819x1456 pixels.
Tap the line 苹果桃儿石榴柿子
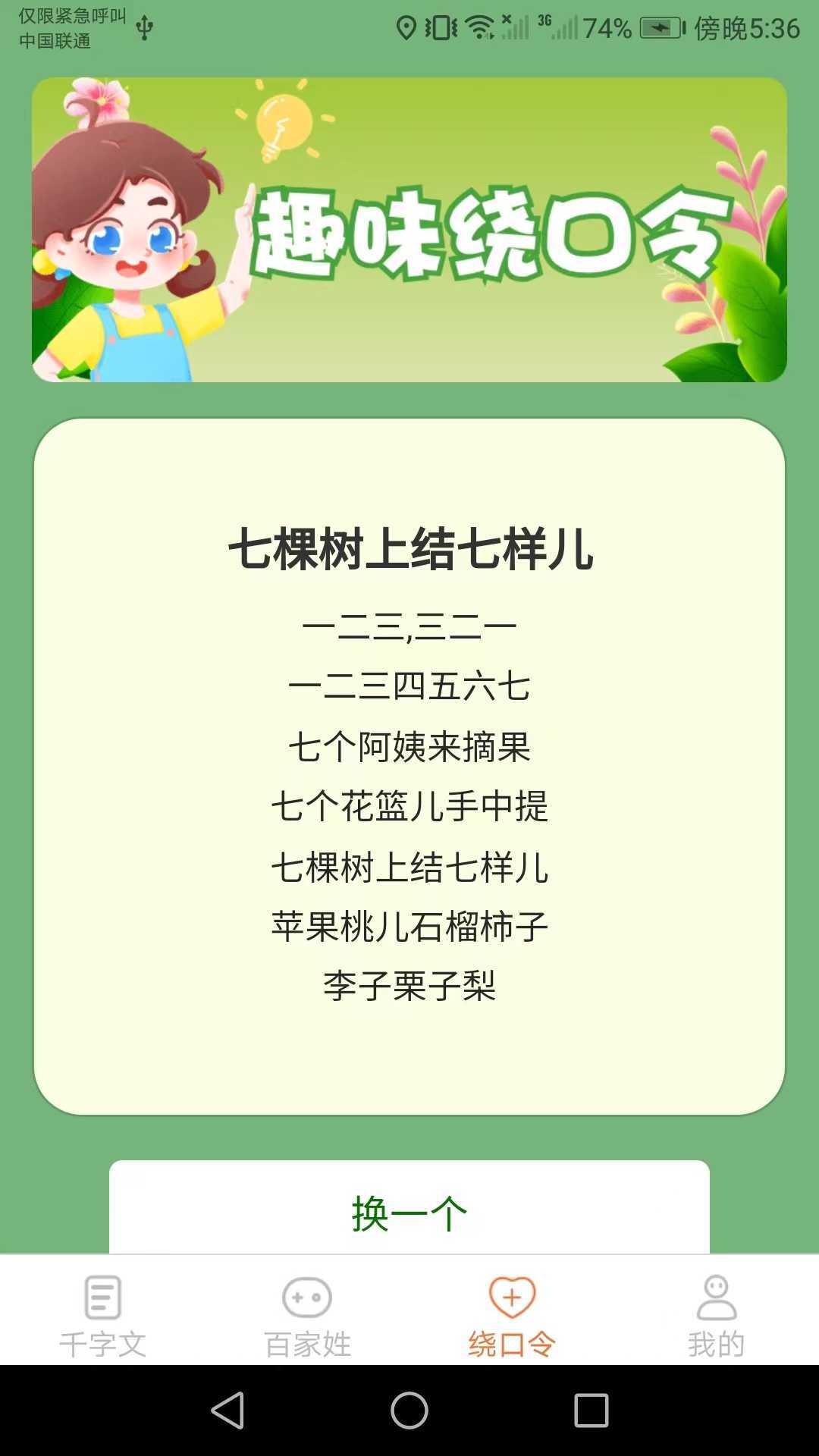tap(409, 925)
